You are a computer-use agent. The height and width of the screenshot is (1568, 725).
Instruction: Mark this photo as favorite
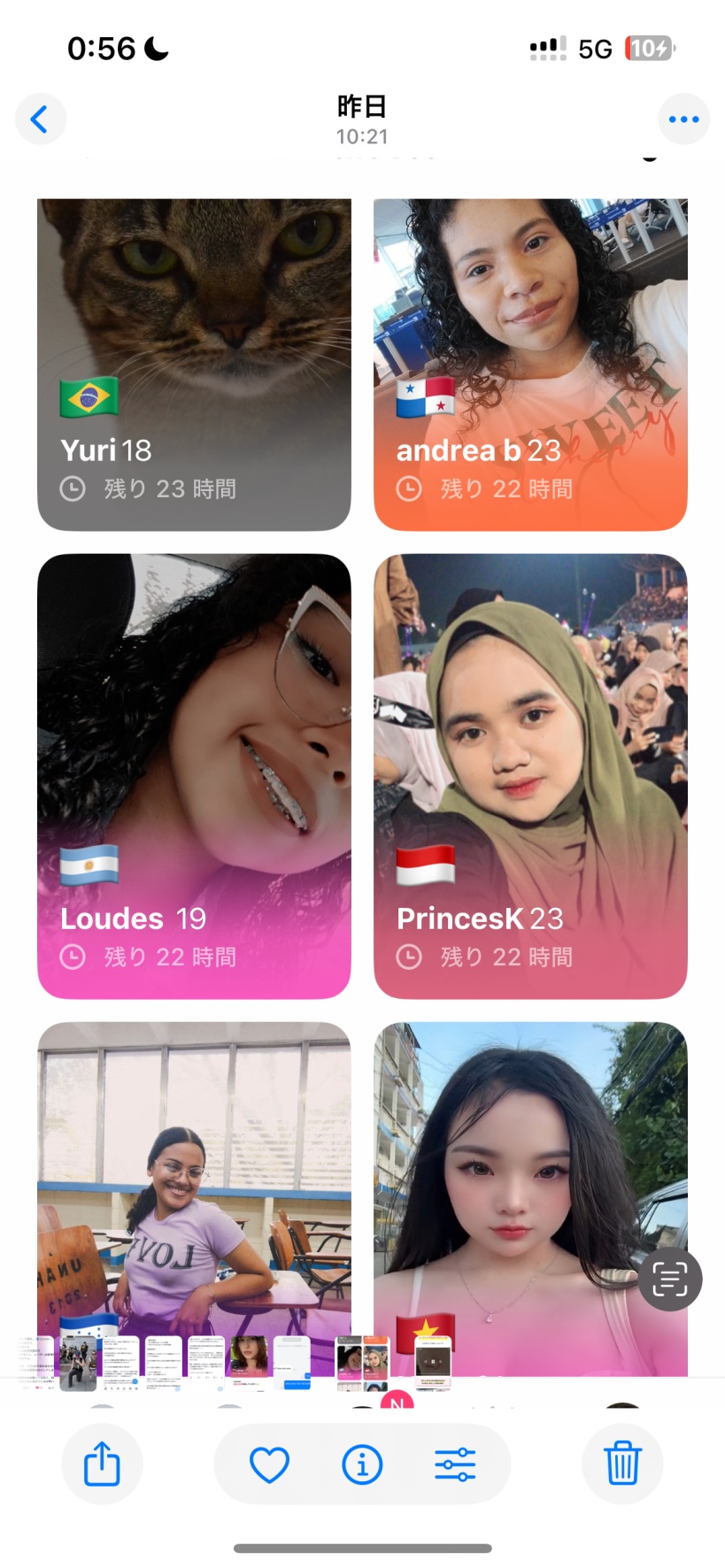269,1464
